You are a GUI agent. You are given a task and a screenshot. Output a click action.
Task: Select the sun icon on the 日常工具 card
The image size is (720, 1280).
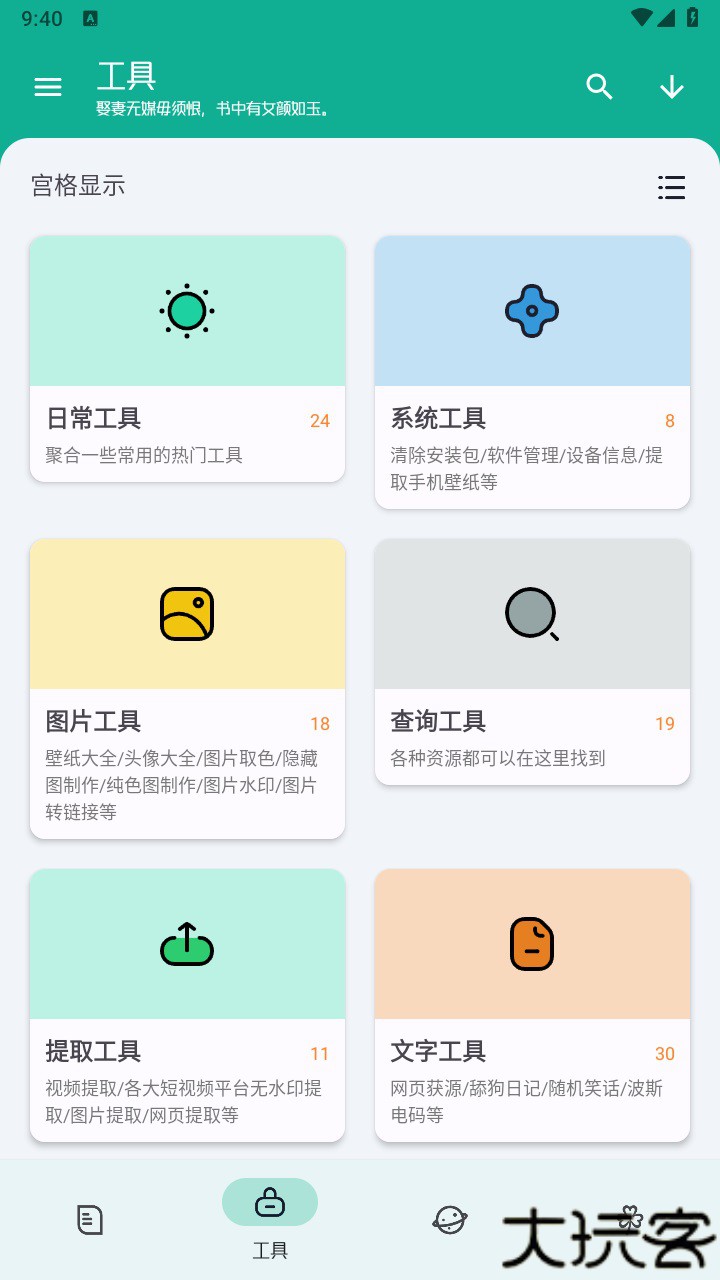[187, 310]
